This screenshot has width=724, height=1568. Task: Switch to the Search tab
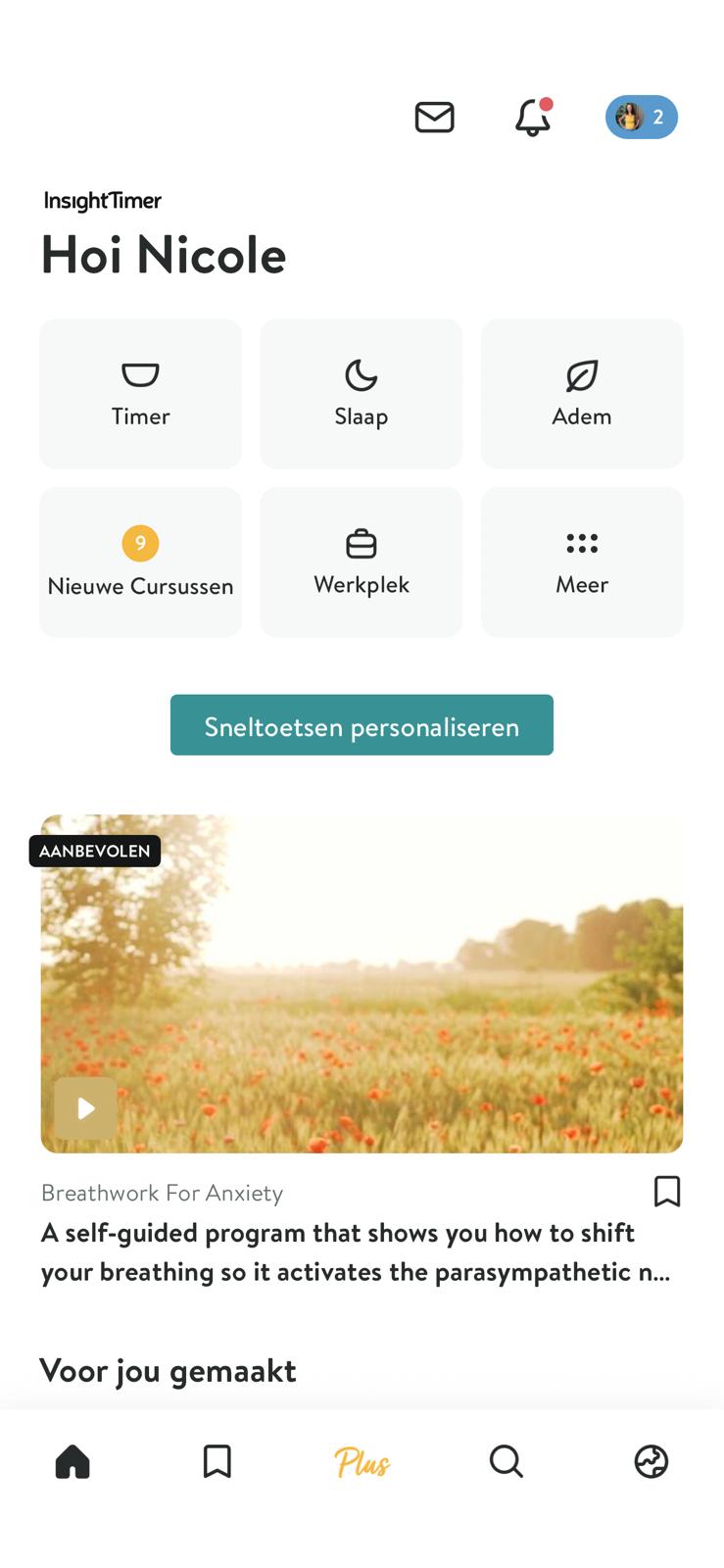[506, 1461]
